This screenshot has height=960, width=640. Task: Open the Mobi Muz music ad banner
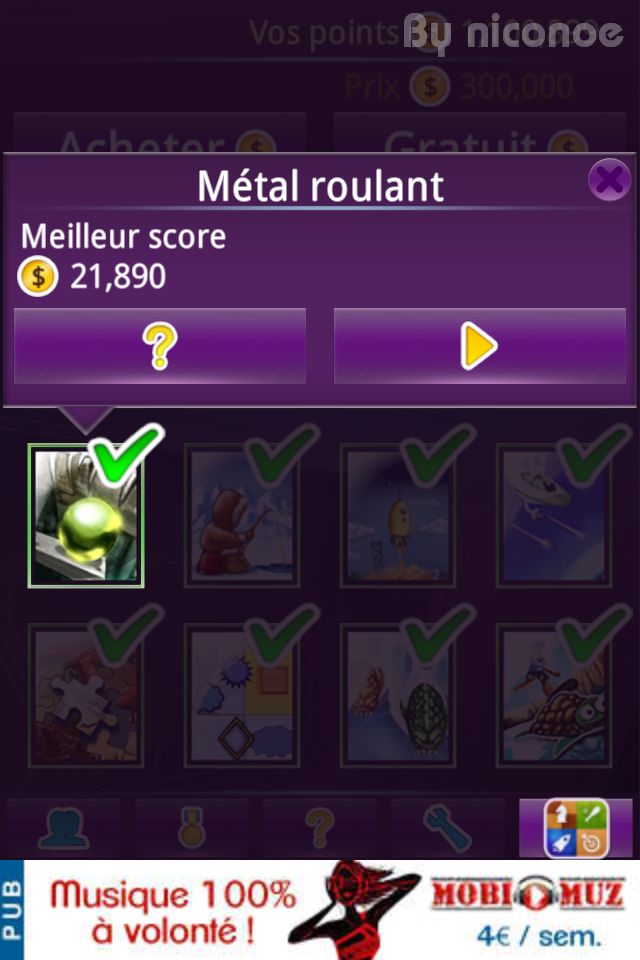click(x=330, y=910)
